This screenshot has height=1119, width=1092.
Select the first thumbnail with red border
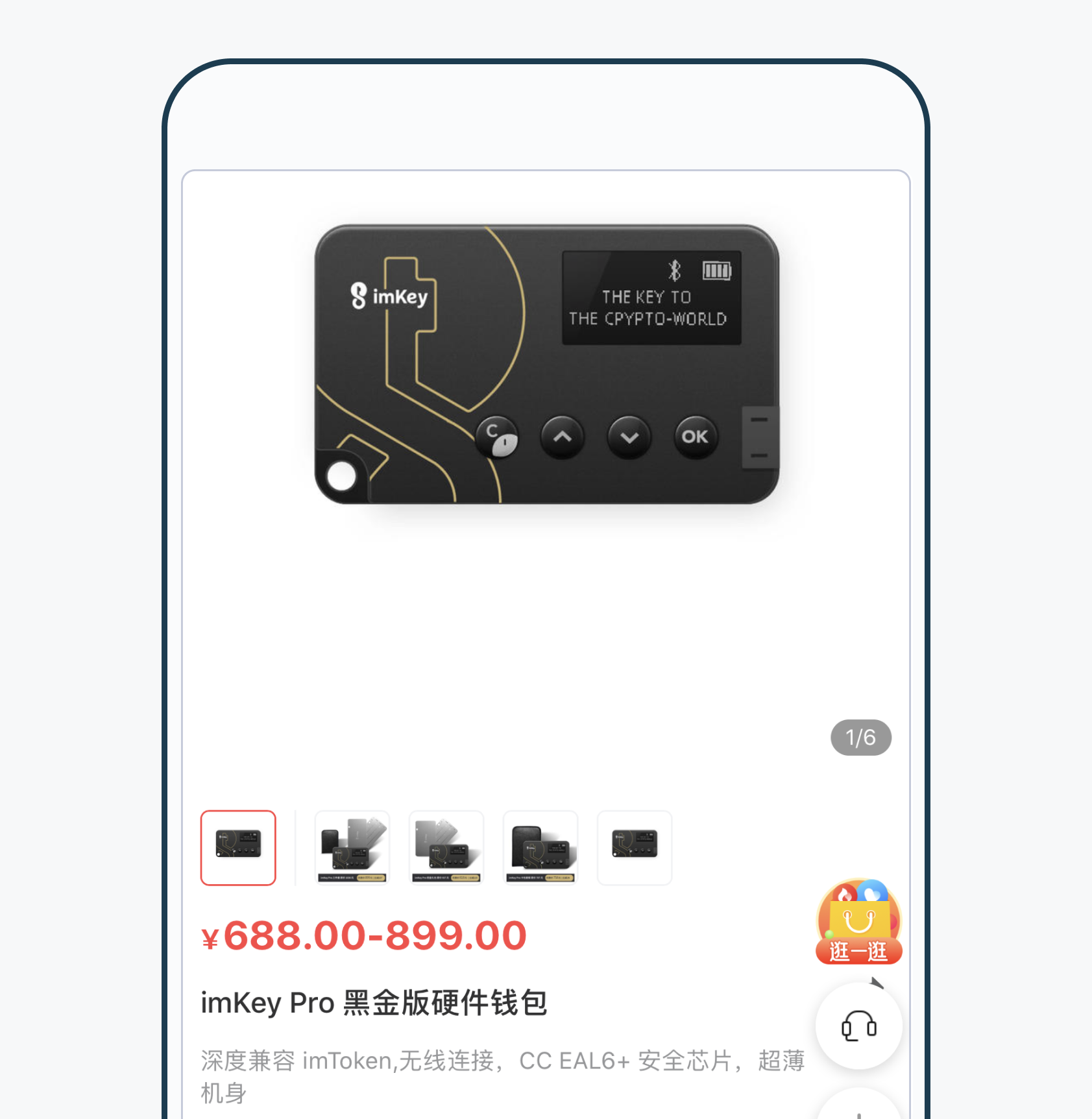[x=238, y=847]
